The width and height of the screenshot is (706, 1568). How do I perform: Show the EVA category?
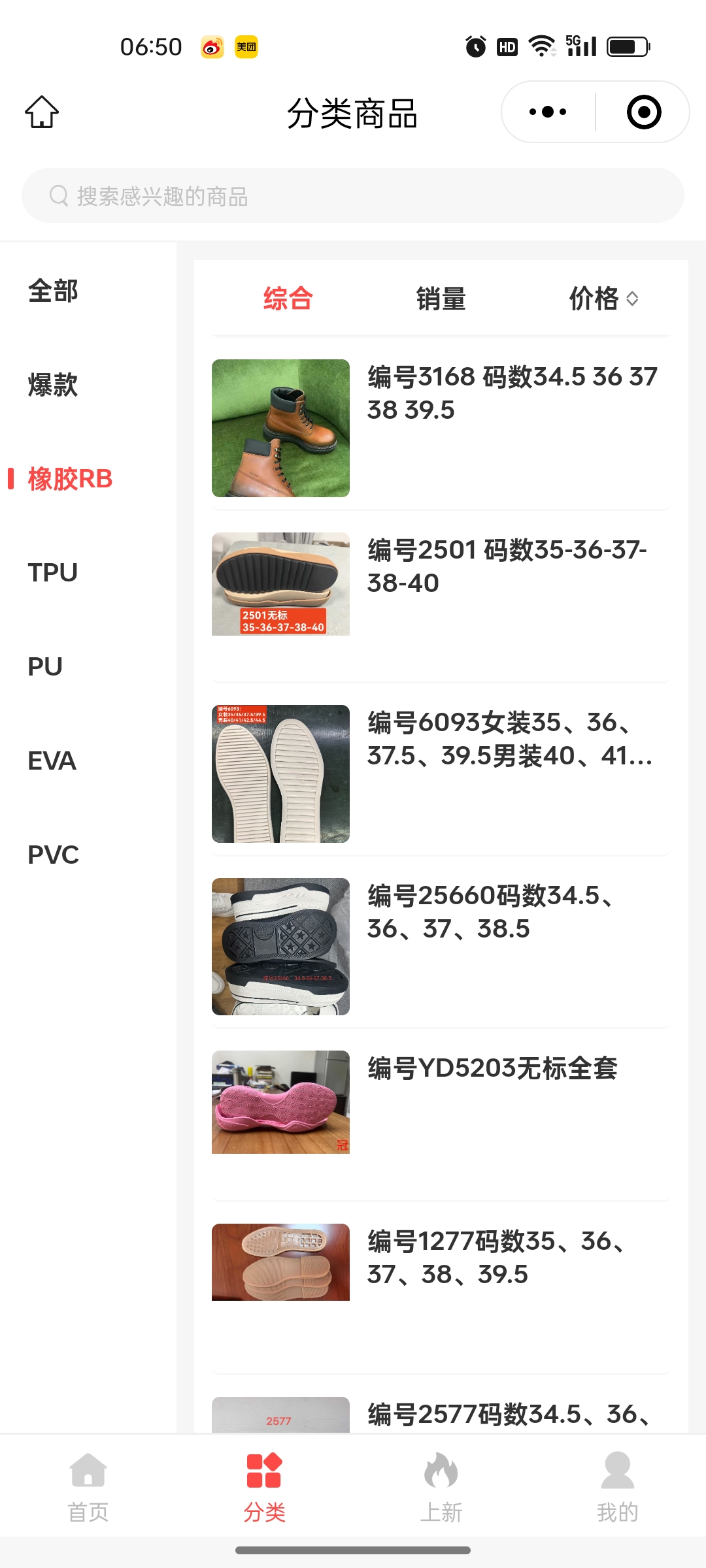(52, 761)
